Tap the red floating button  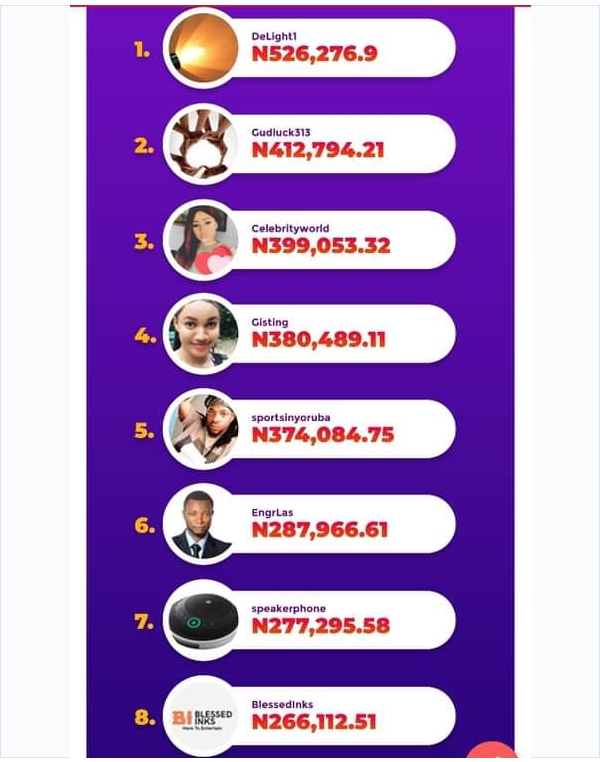point(493,753)
